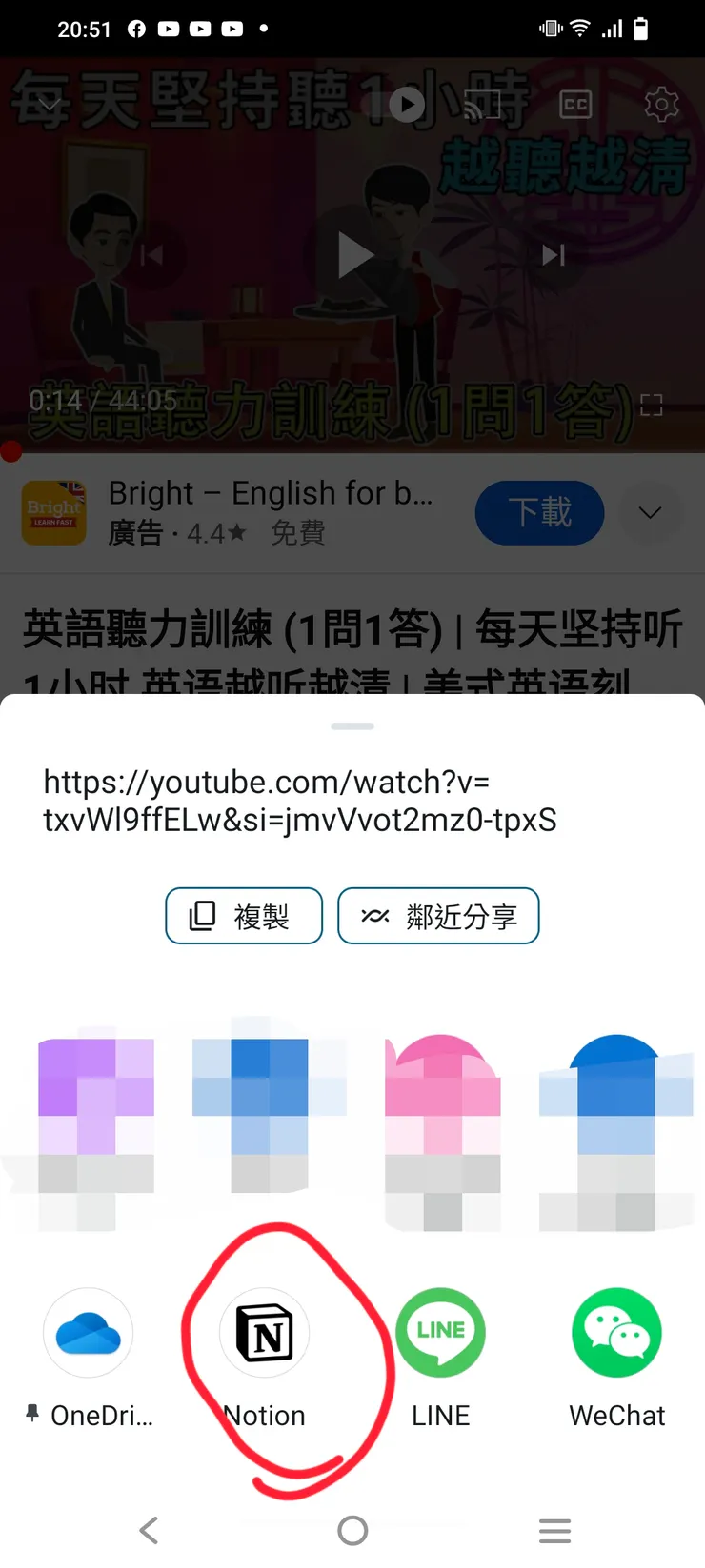
Task: Share to the pinned OneDrive app
Action: point(88,1333)
